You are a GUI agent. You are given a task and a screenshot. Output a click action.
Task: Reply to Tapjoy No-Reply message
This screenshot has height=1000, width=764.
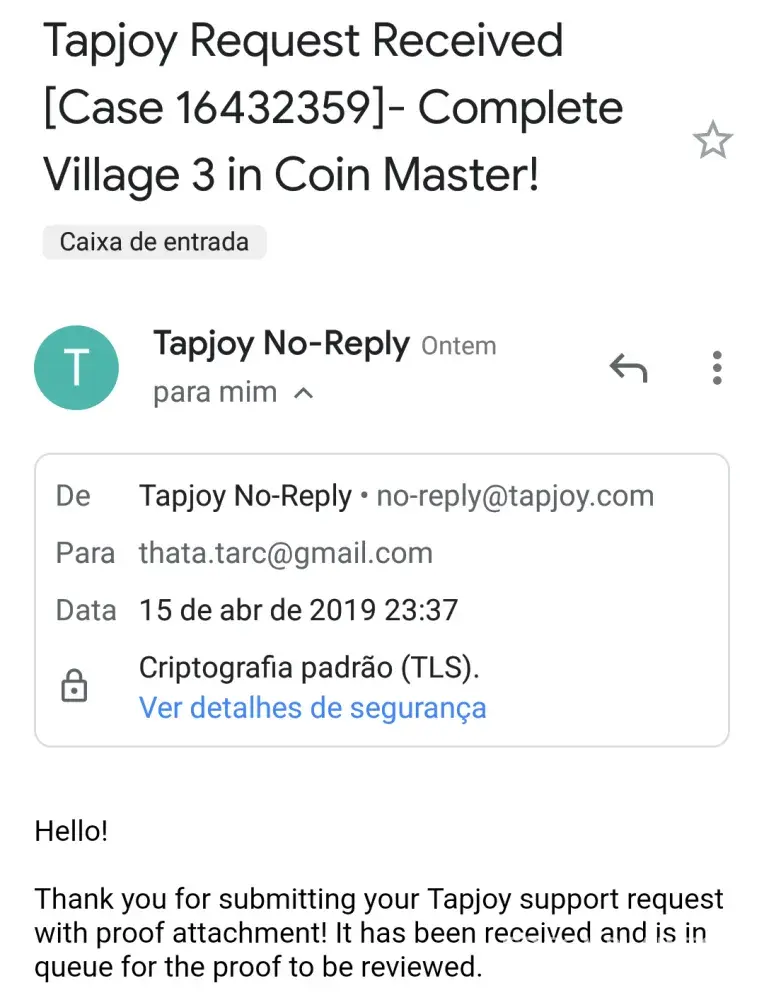point(628,369)
